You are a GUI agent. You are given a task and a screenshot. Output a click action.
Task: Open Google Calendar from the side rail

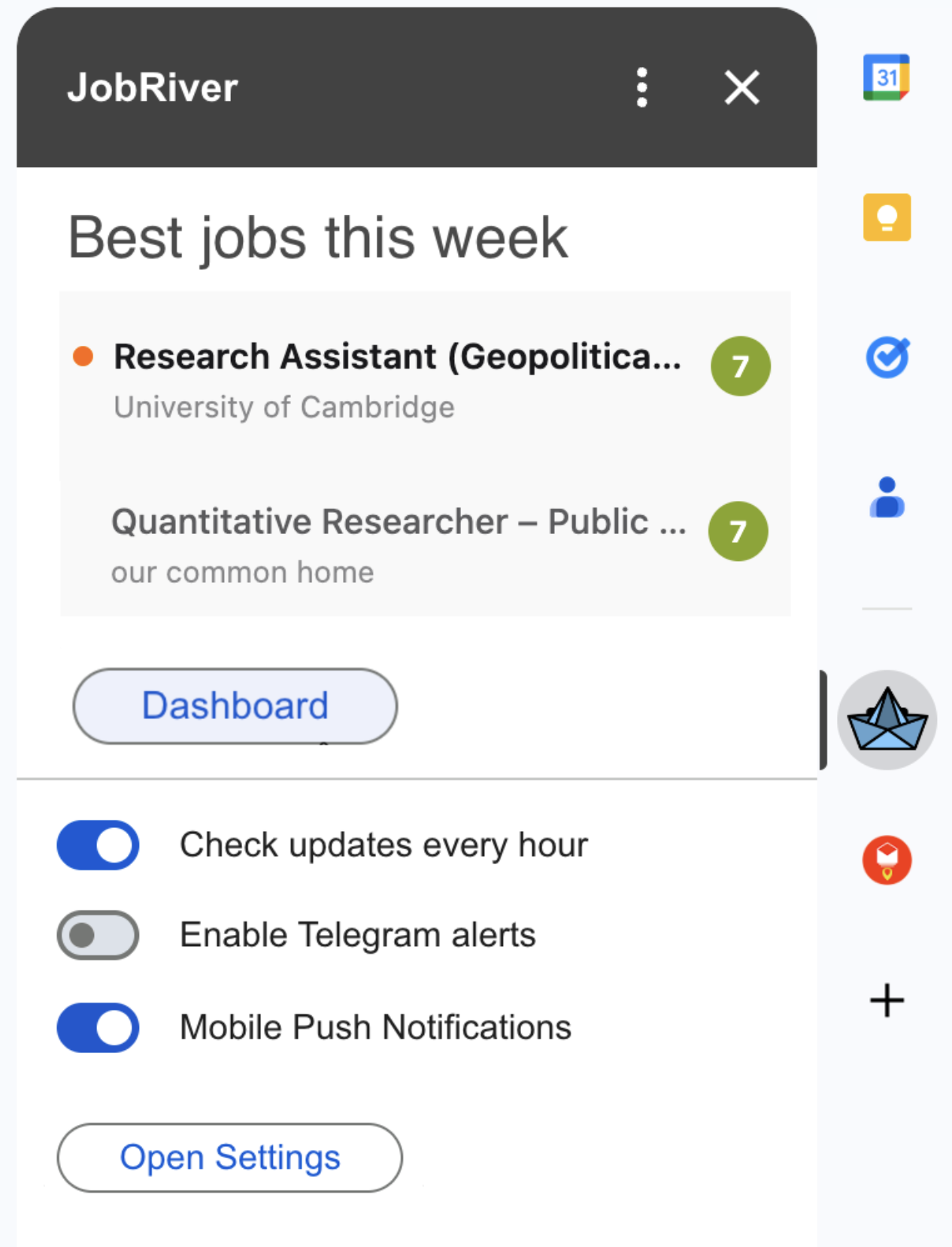887,77
